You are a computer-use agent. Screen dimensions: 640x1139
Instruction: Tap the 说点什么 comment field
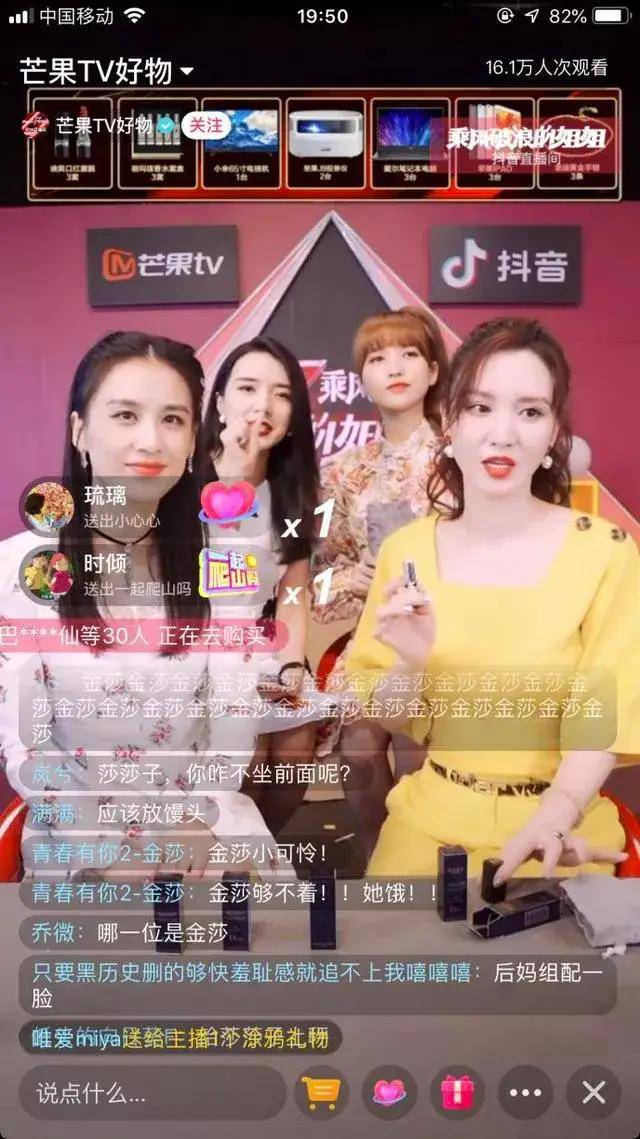pos(150,1092)
